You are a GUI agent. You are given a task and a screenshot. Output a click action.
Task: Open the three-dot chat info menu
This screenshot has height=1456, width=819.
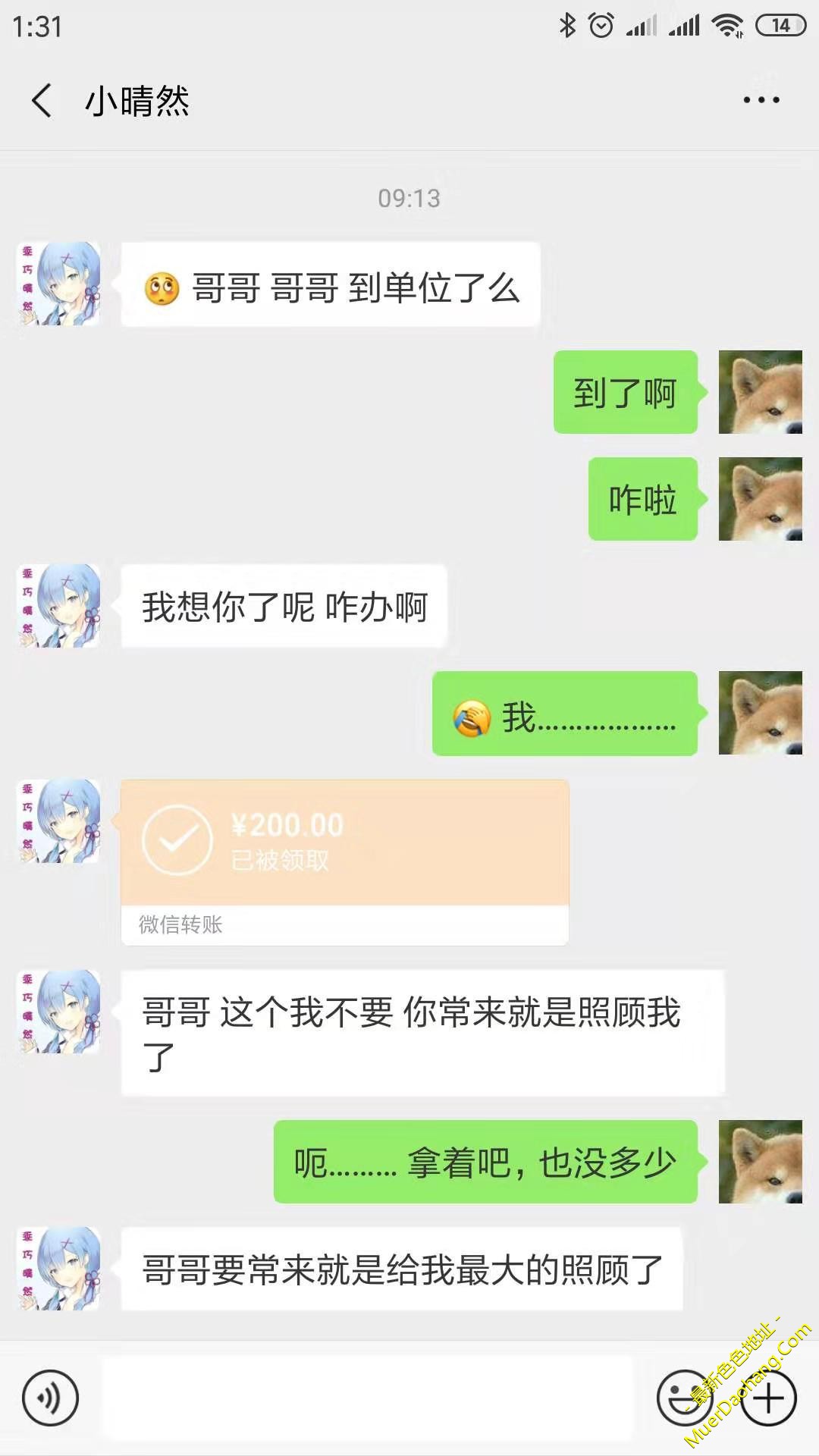pos(761,100)
